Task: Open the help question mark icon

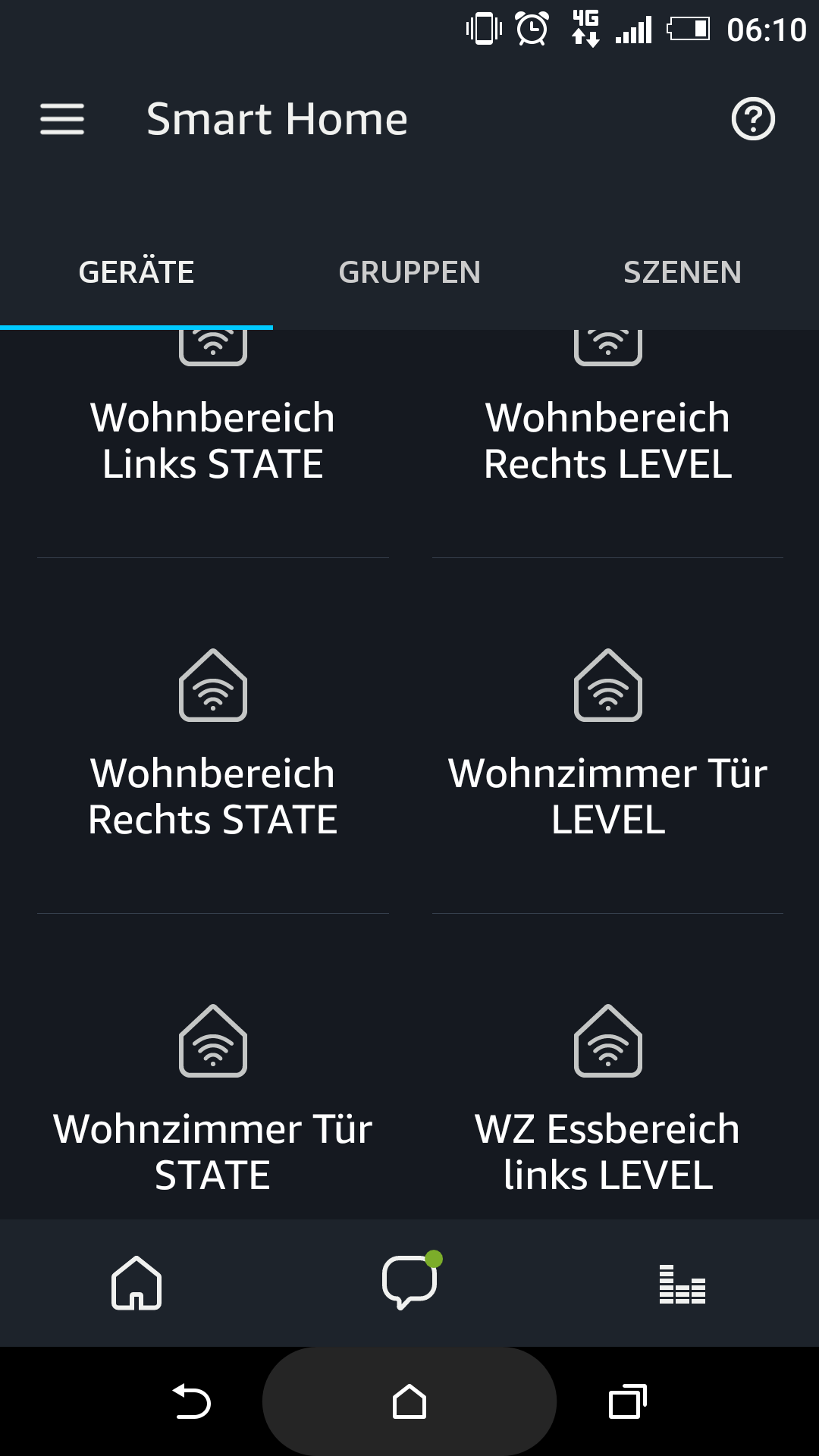Action: point(753,119)
